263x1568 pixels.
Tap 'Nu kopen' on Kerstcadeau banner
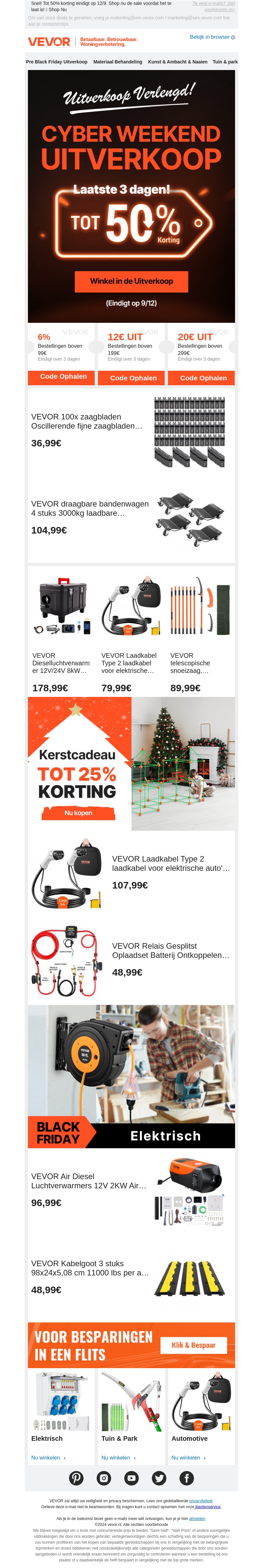tap(78, 813)
